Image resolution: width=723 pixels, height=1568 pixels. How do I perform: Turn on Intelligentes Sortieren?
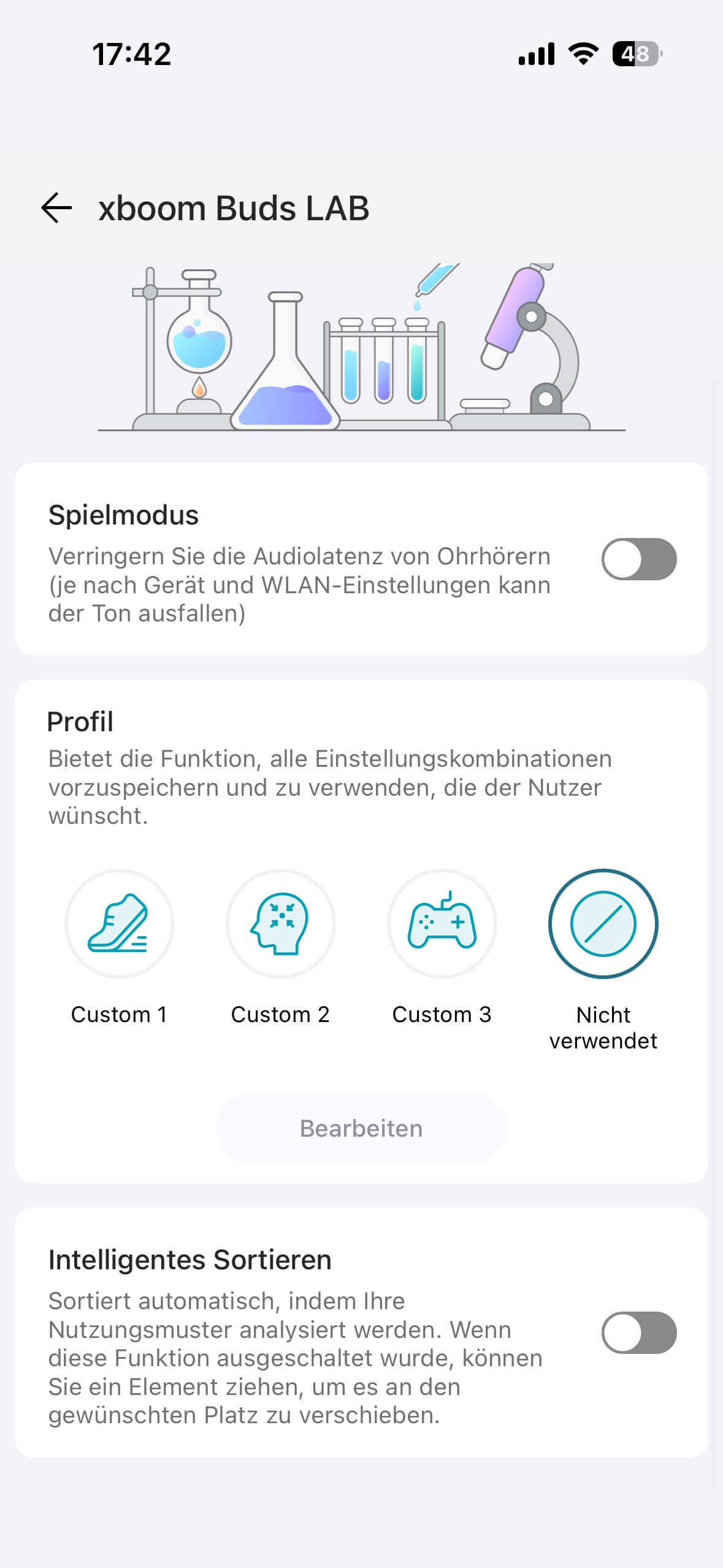pos(638,1332)
